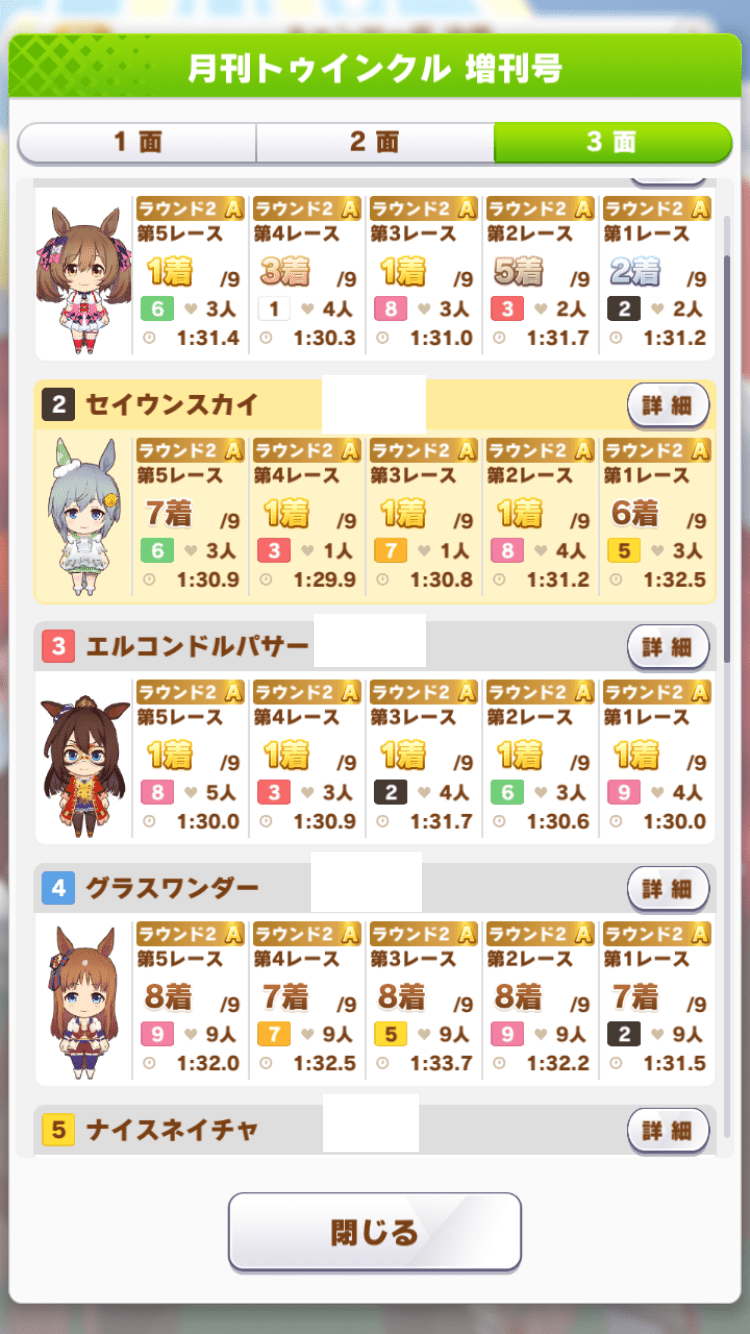The image size is (750, 1334).
Task: Open 詳細 for セイウンスカイ
Action: (x=667, y=405)
